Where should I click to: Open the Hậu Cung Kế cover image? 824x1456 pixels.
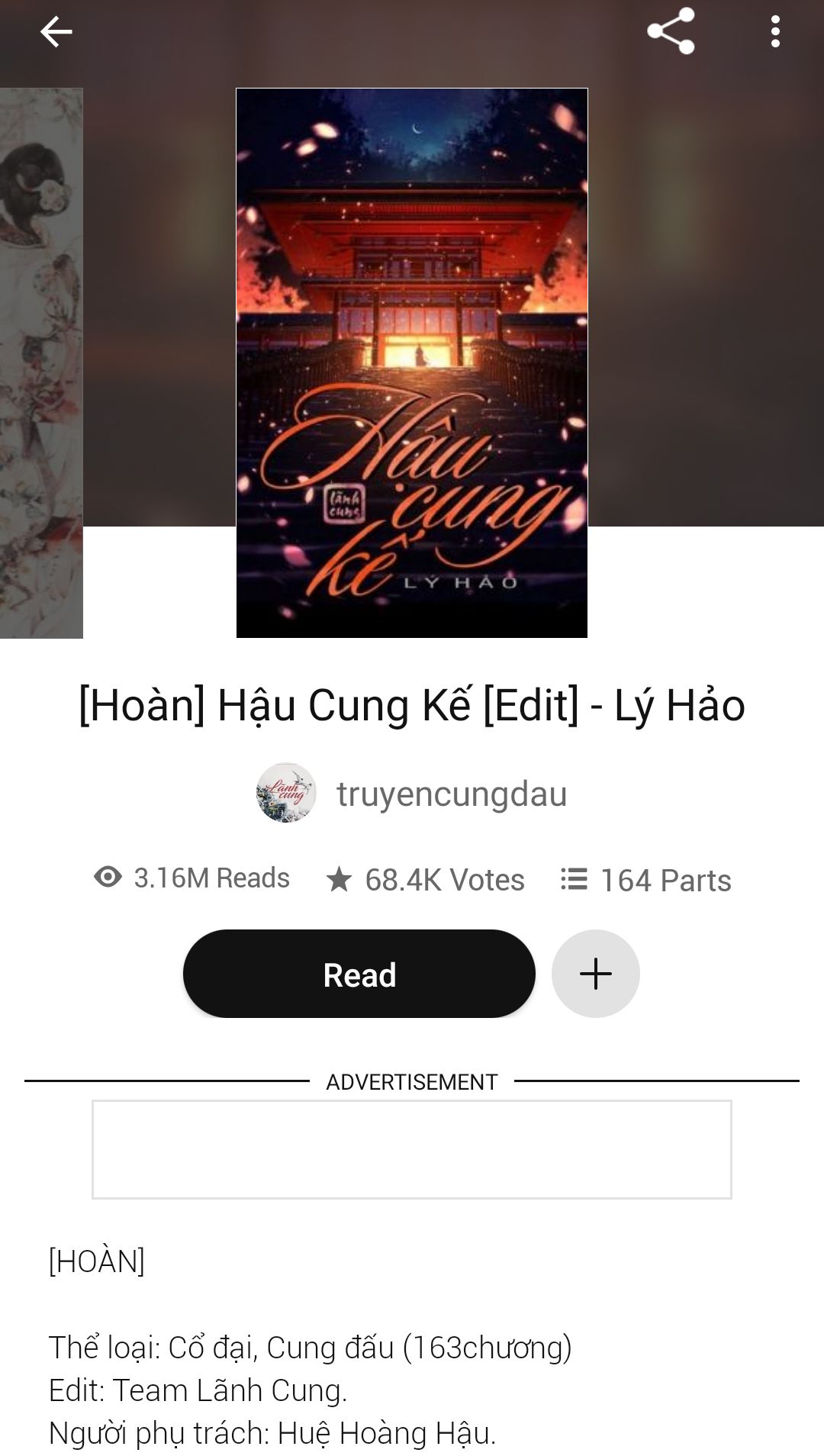click(412, 363)
